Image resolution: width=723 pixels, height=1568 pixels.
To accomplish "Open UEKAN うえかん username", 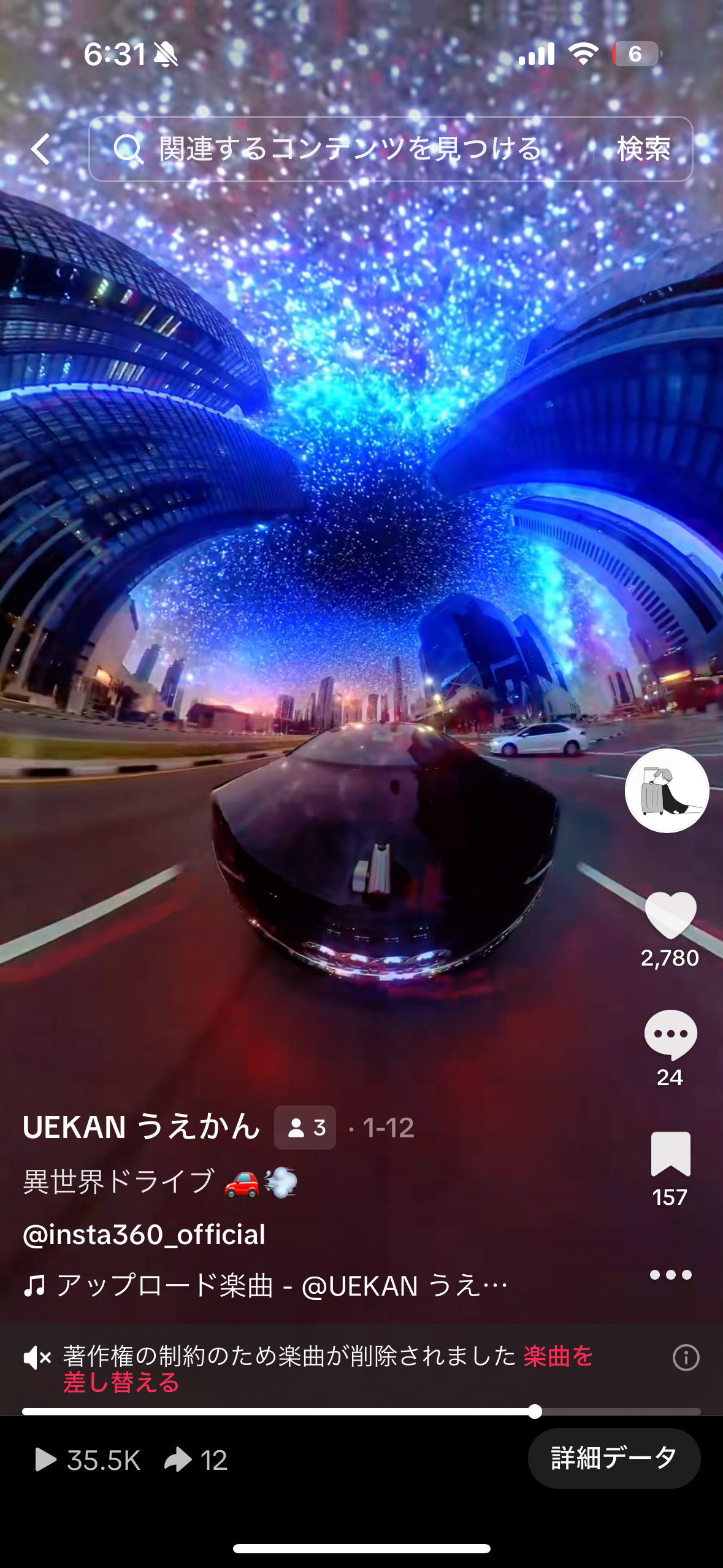I will point(142,1127).
